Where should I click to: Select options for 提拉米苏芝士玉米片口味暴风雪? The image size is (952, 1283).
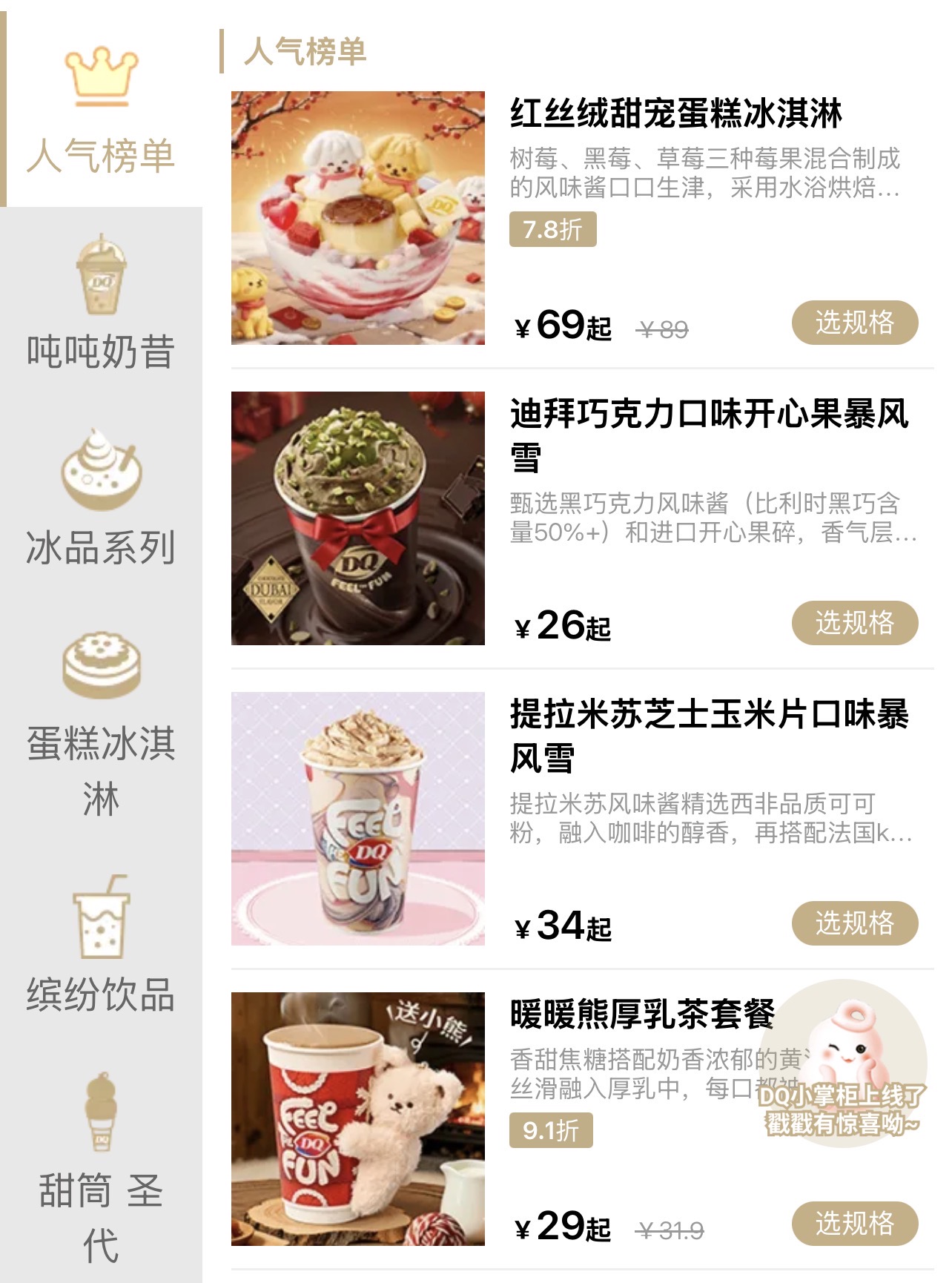click(854, 923)
